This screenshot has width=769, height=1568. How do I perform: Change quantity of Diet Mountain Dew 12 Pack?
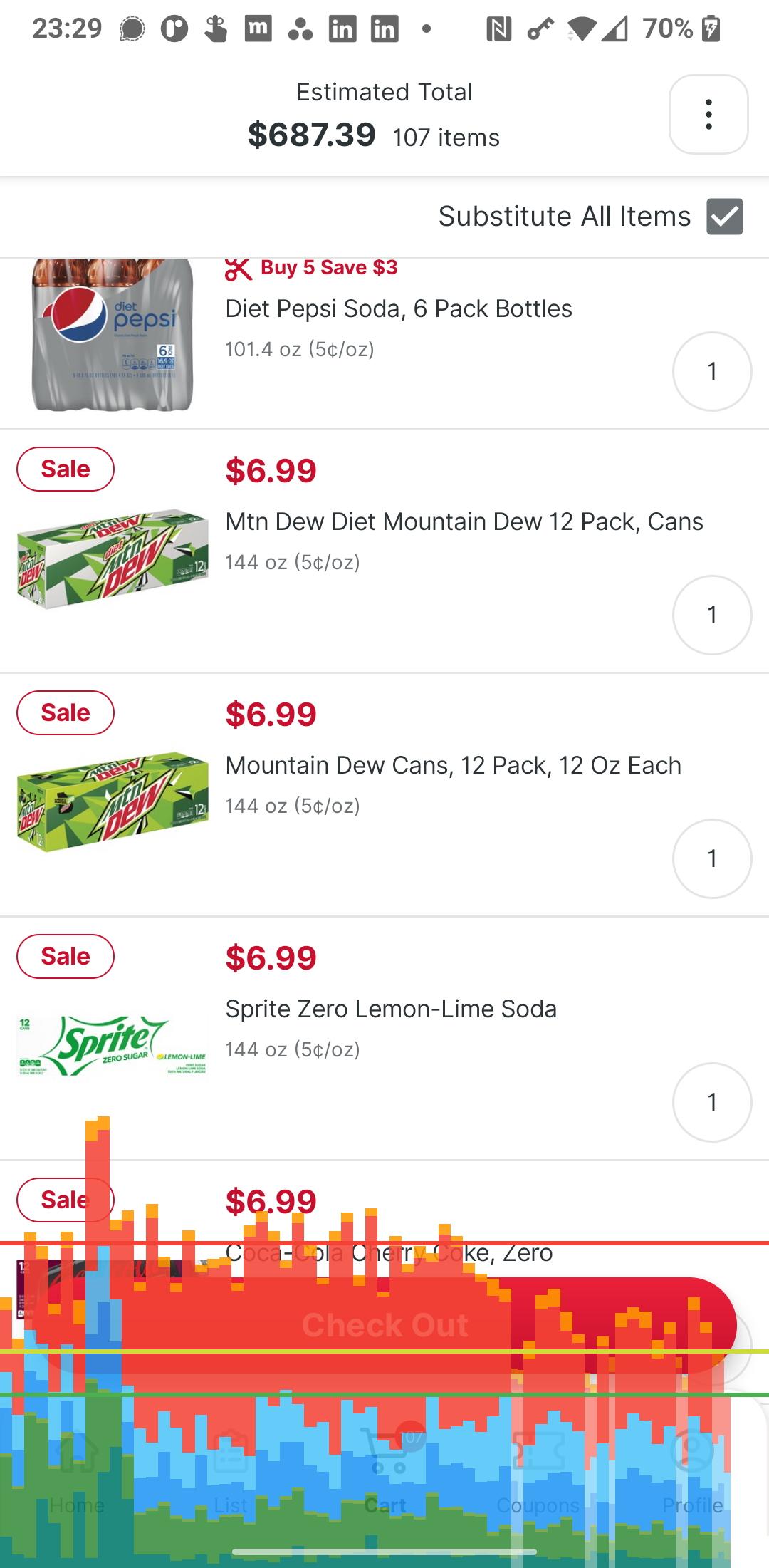click(711, 615)
